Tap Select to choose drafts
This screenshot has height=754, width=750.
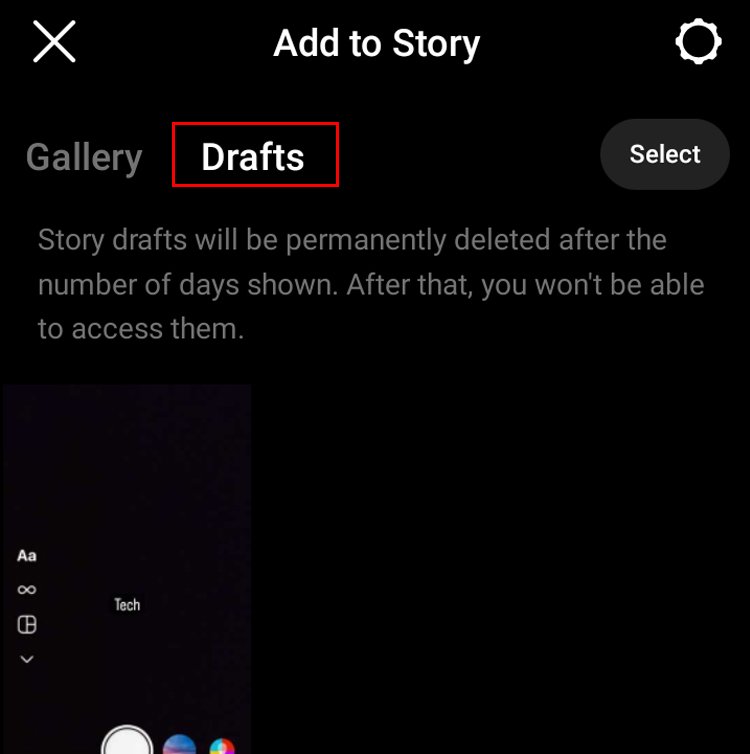click(664, 154)
